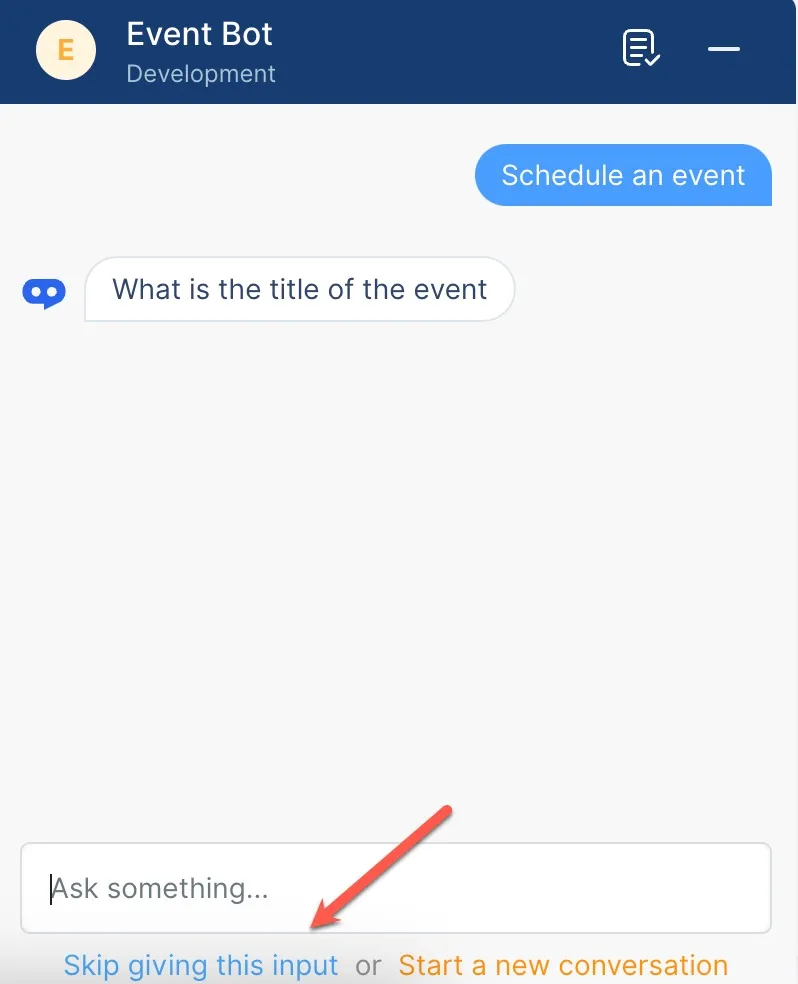
Task: Focus the Ask something text field
Action: pyautogui.click(x=396, y=888)
